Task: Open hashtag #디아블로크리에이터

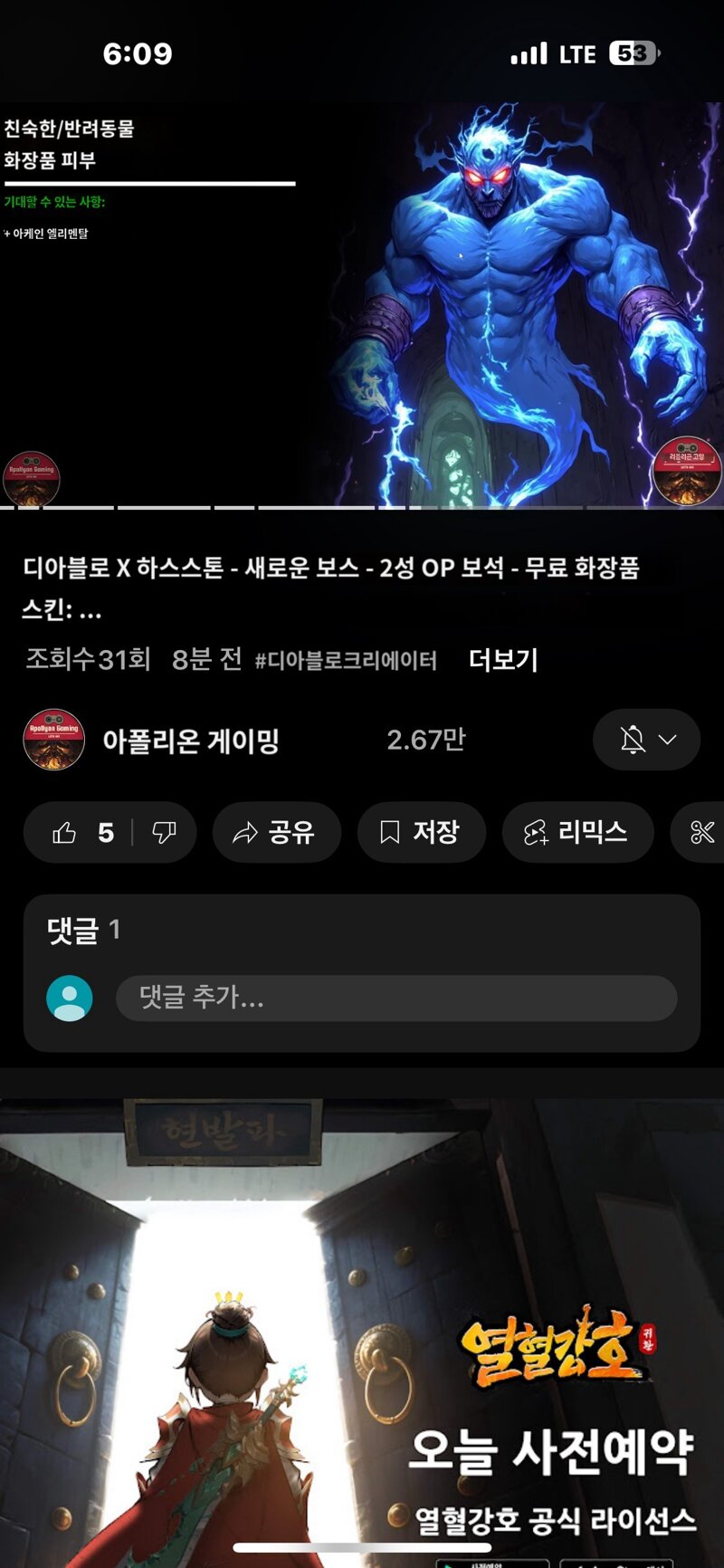Action: click(346, 661)
